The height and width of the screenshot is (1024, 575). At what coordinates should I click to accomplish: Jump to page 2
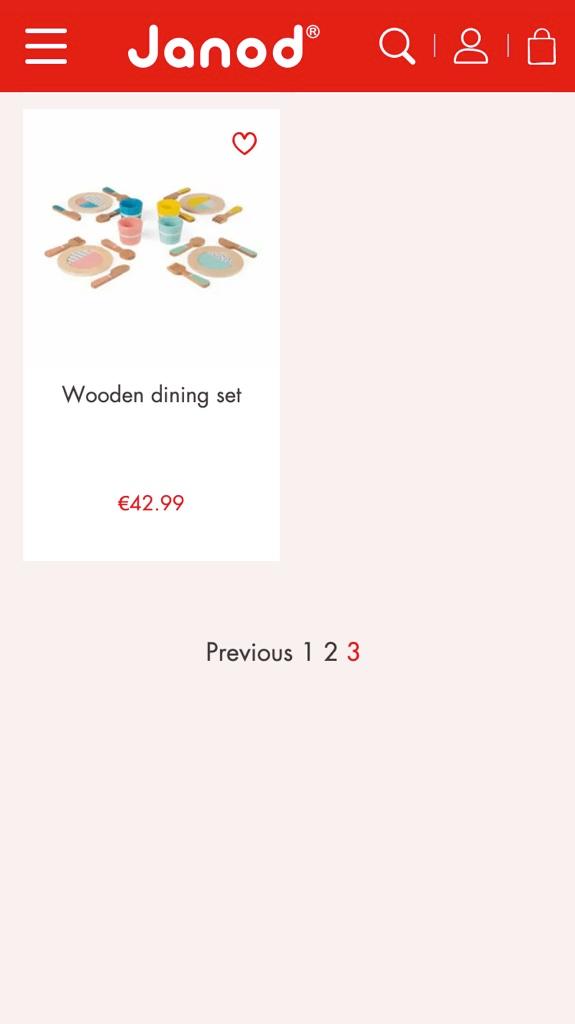tap(331, 652)
